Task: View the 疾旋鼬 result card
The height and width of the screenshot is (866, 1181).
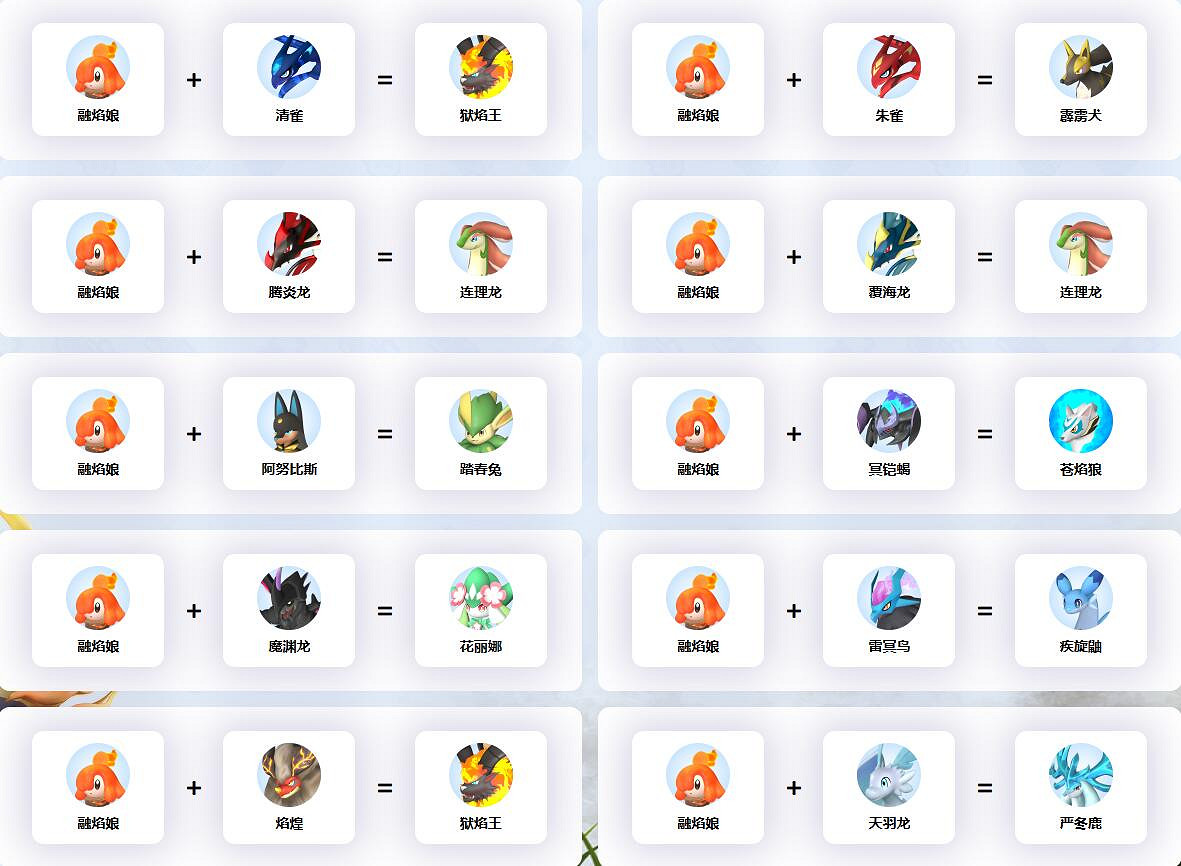Action: [x=1080, y=610]
